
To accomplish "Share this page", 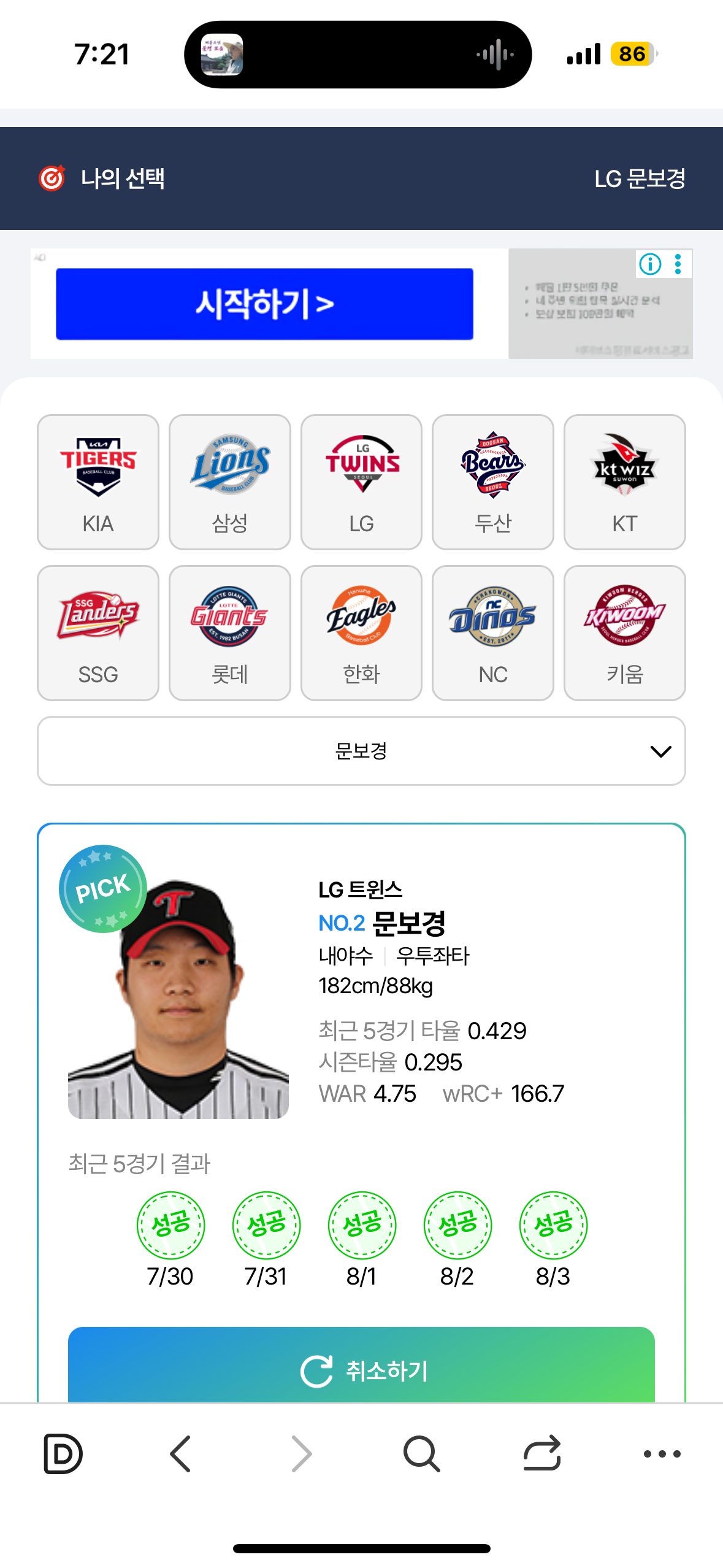I will point(542,1453).
